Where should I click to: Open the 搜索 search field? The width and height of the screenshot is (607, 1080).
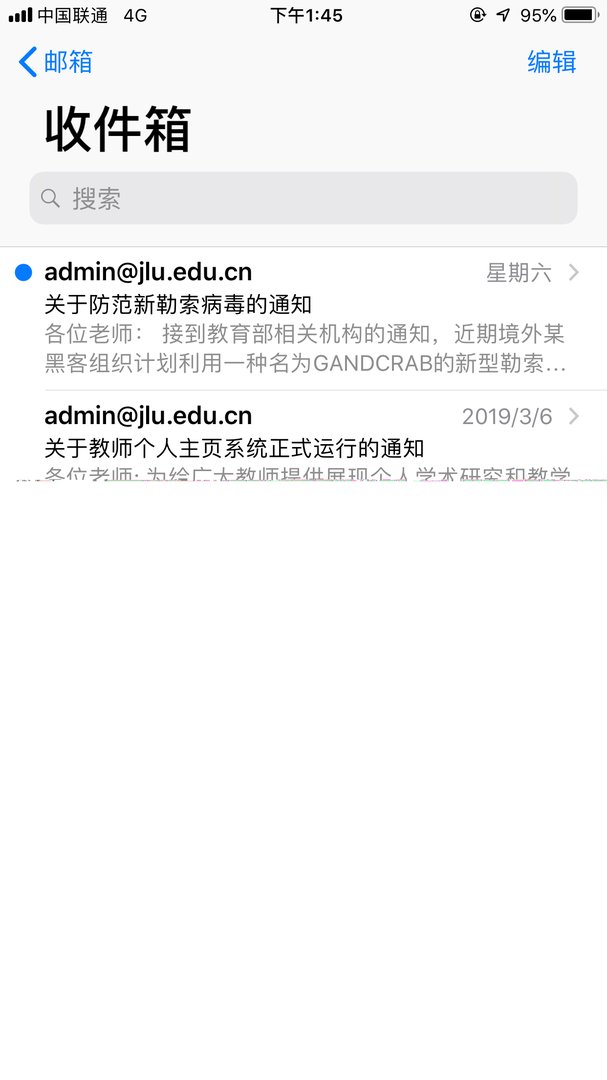[303, 198]
